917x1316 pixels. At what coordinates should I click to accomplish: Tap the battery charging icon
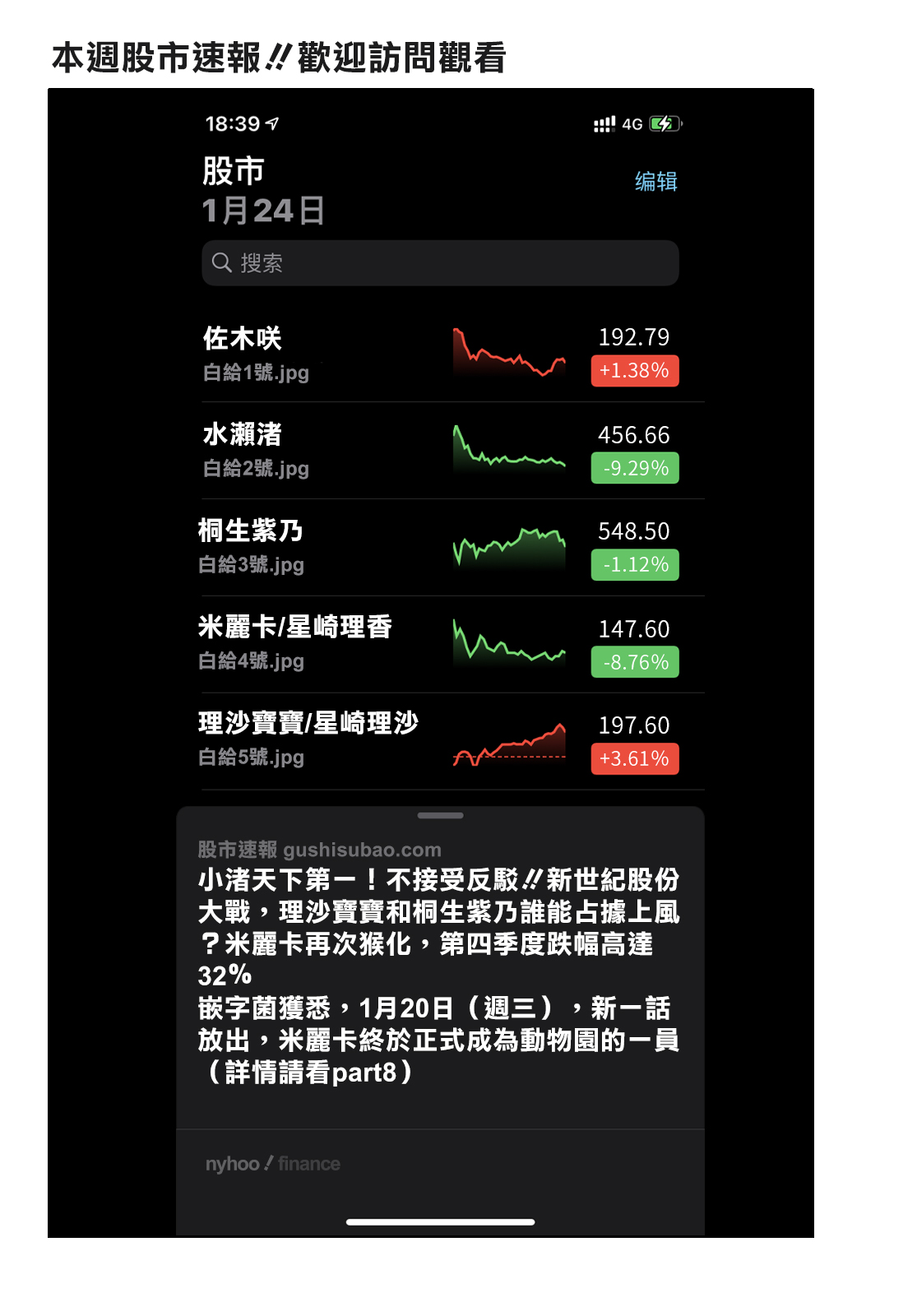[x=663, y=123]
